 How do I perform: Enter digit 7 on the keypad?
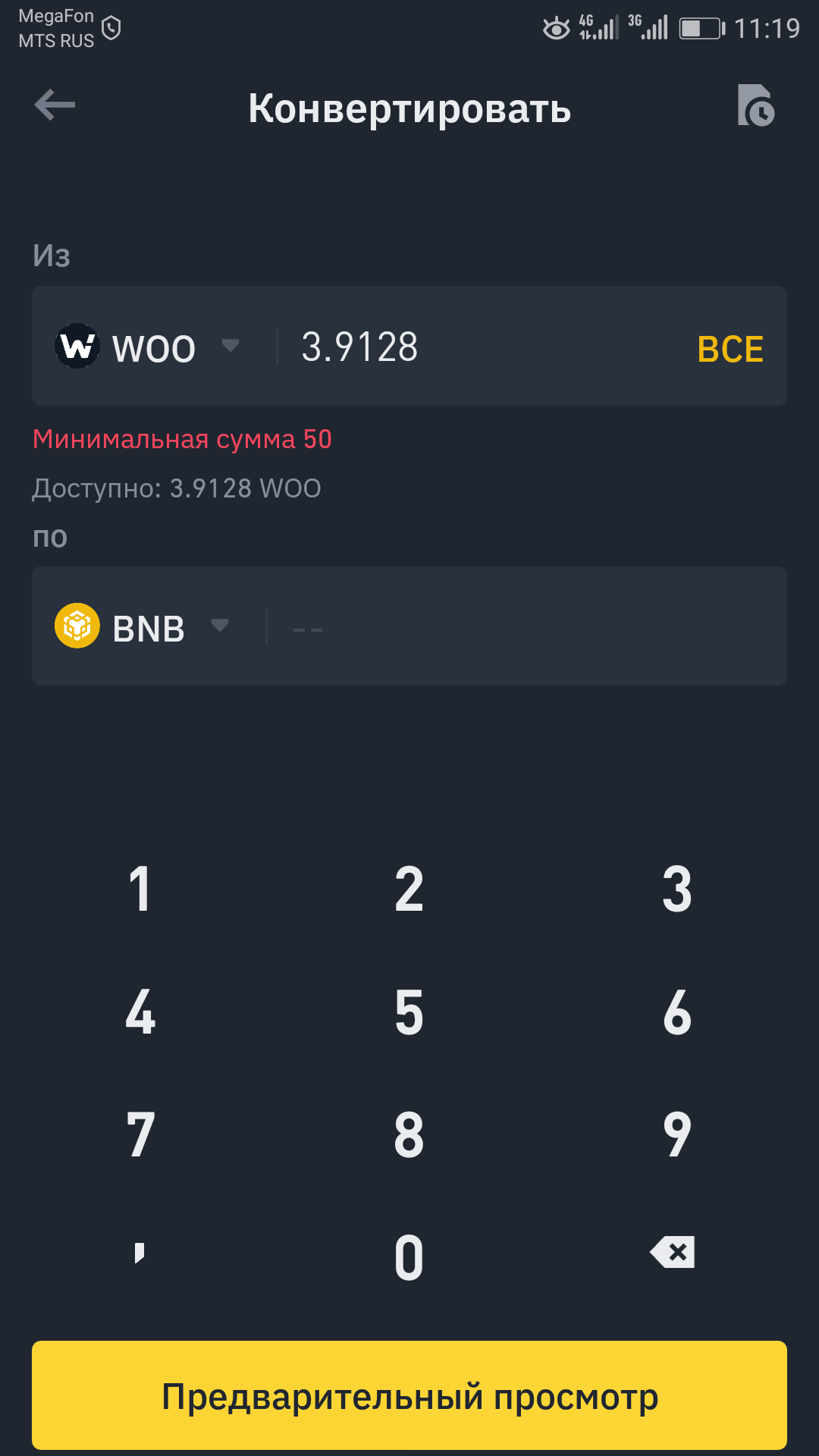point(140,1134)
